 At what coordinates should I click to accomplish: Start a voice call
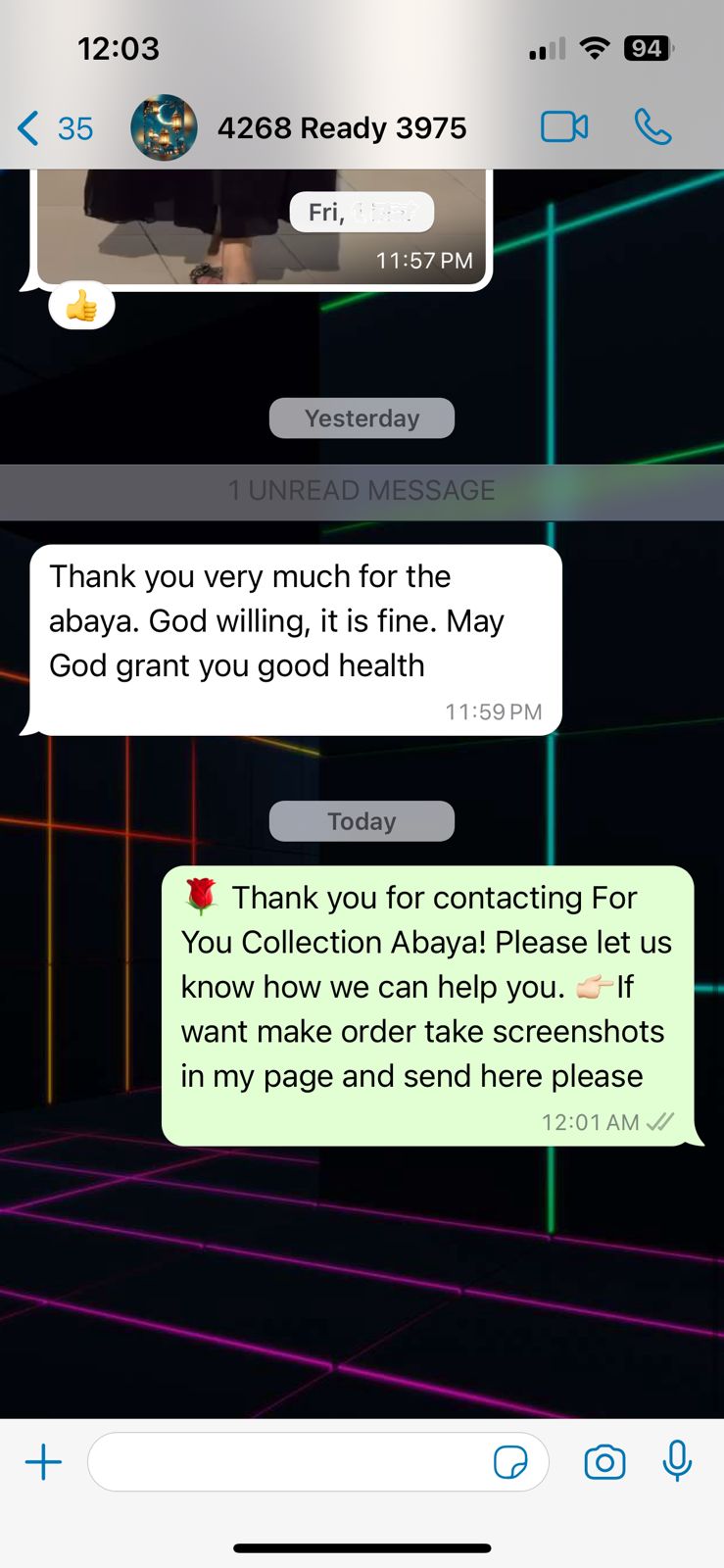pyautogui.click(x=652, y=127)
